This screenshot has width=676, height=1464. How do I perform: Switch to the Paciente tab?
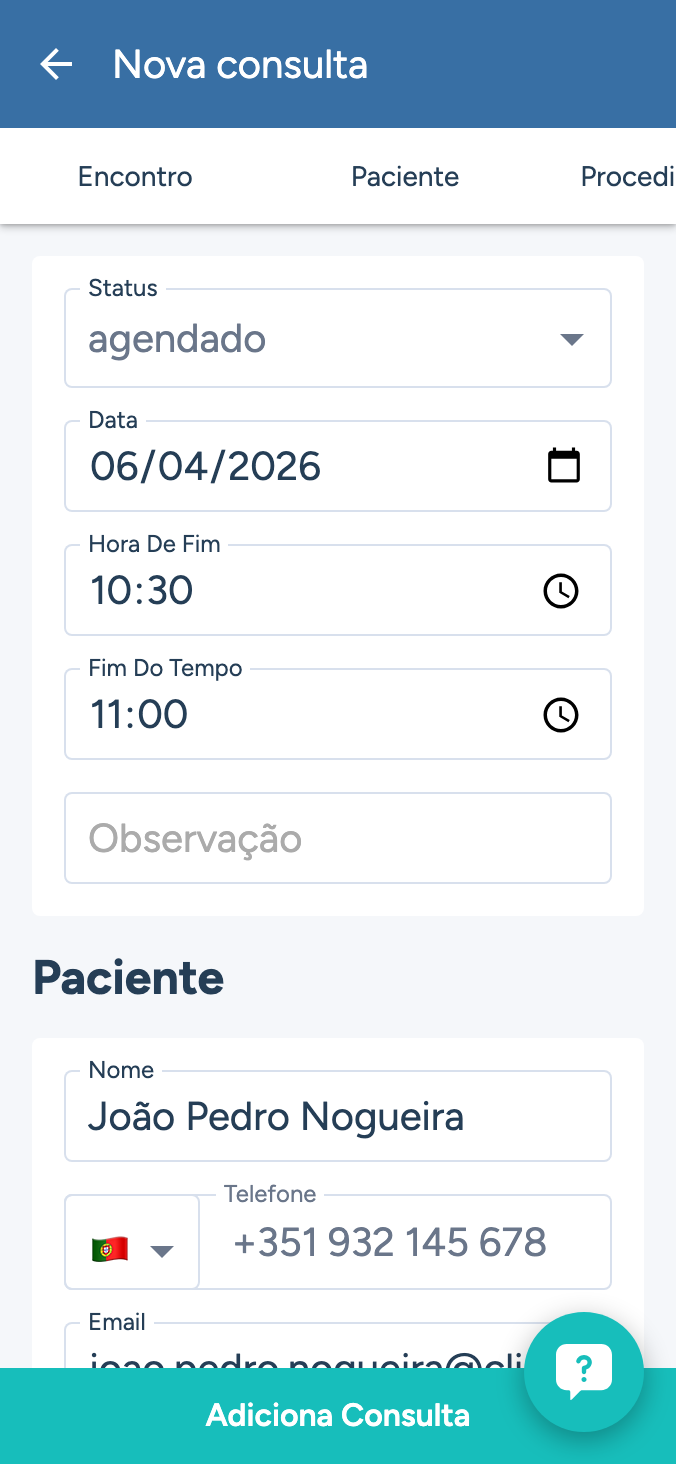pos(405,177)
